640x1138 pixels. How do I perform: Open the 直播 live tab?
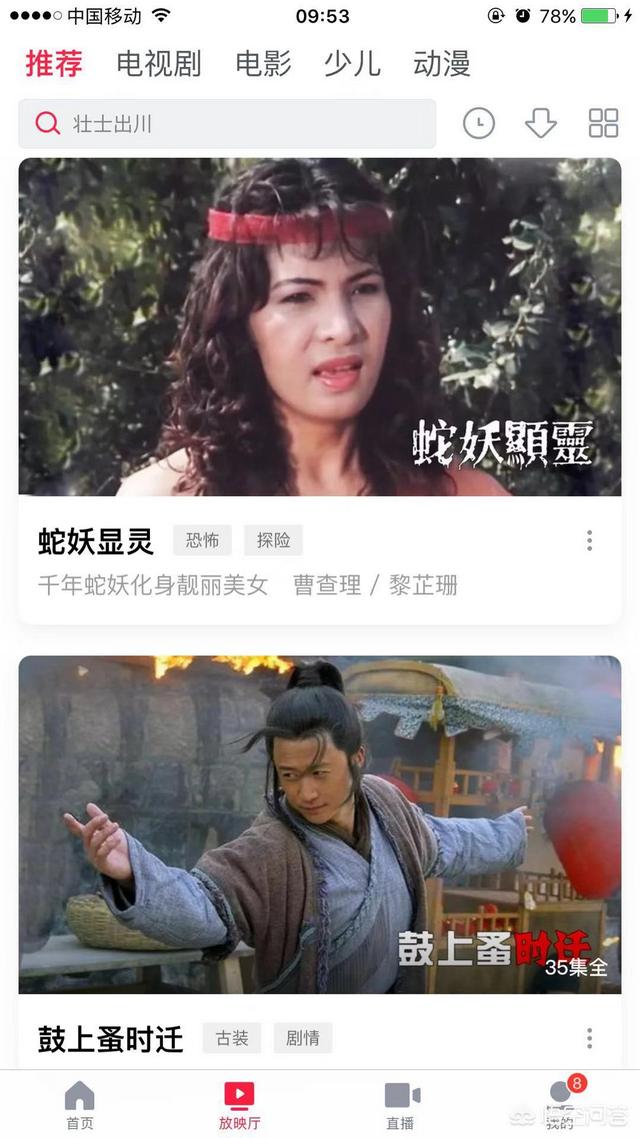pyautogui.click(x=400, y=1105)
